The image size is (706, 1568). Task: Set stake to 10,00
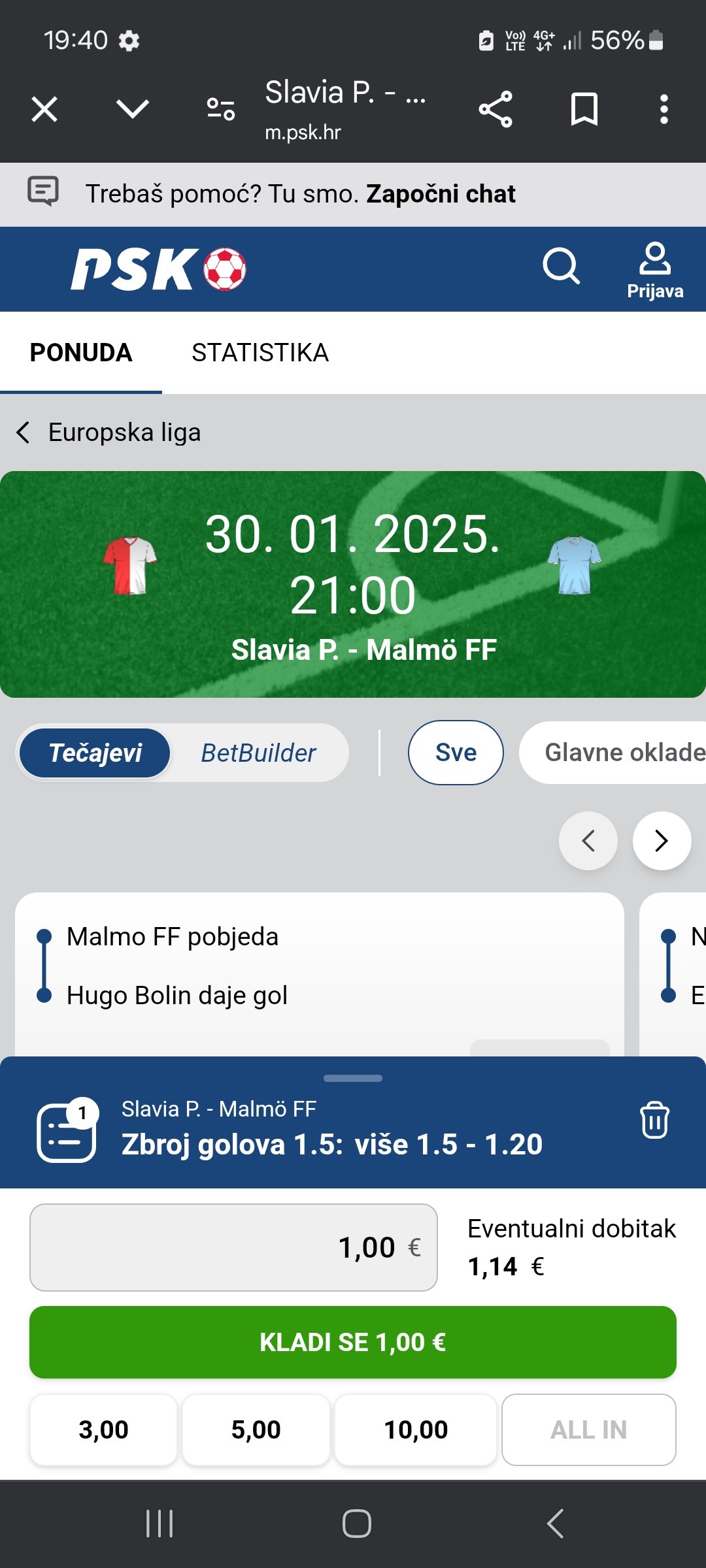coord(416,1429)
